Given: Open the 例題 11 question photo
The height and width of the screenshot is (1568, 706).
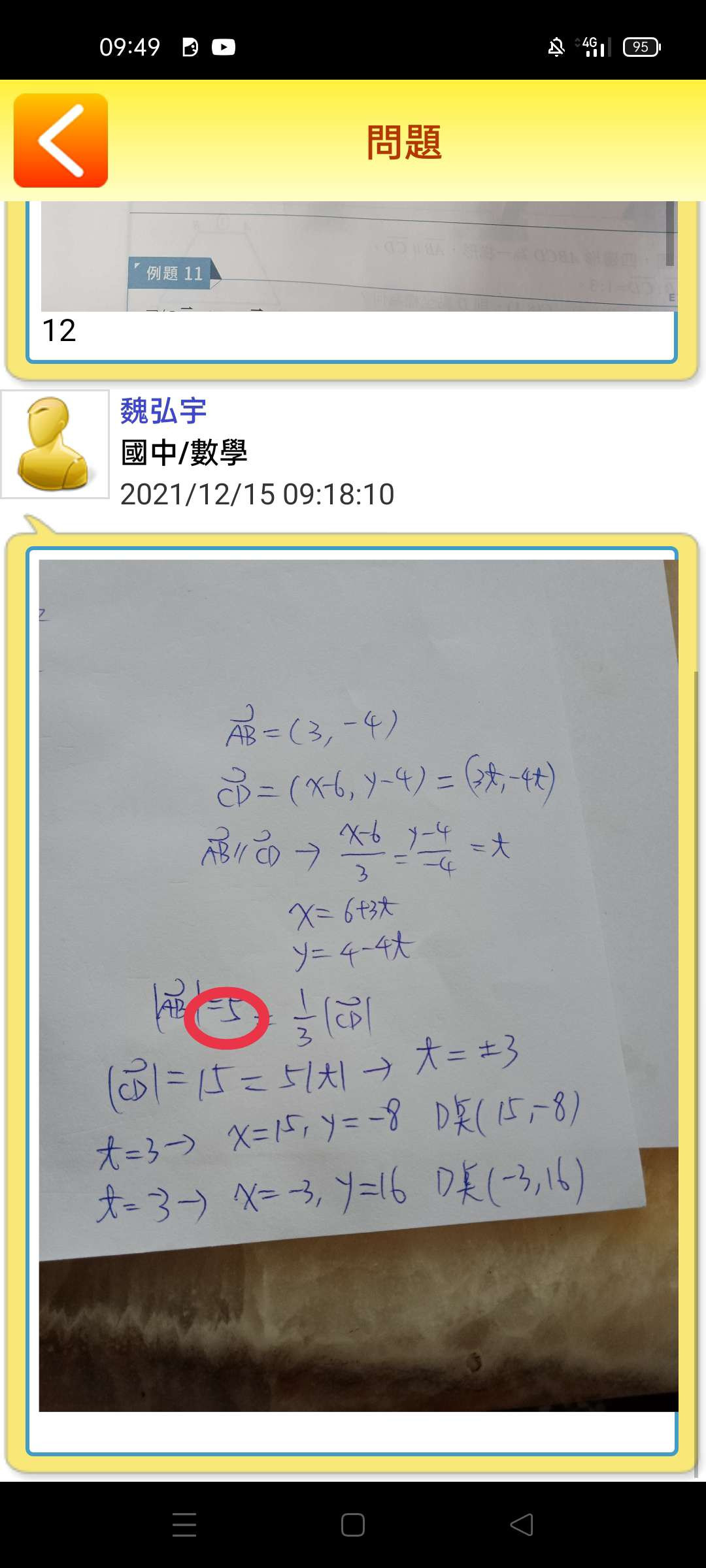Looking at the screenshot, I should coord(358,256).
